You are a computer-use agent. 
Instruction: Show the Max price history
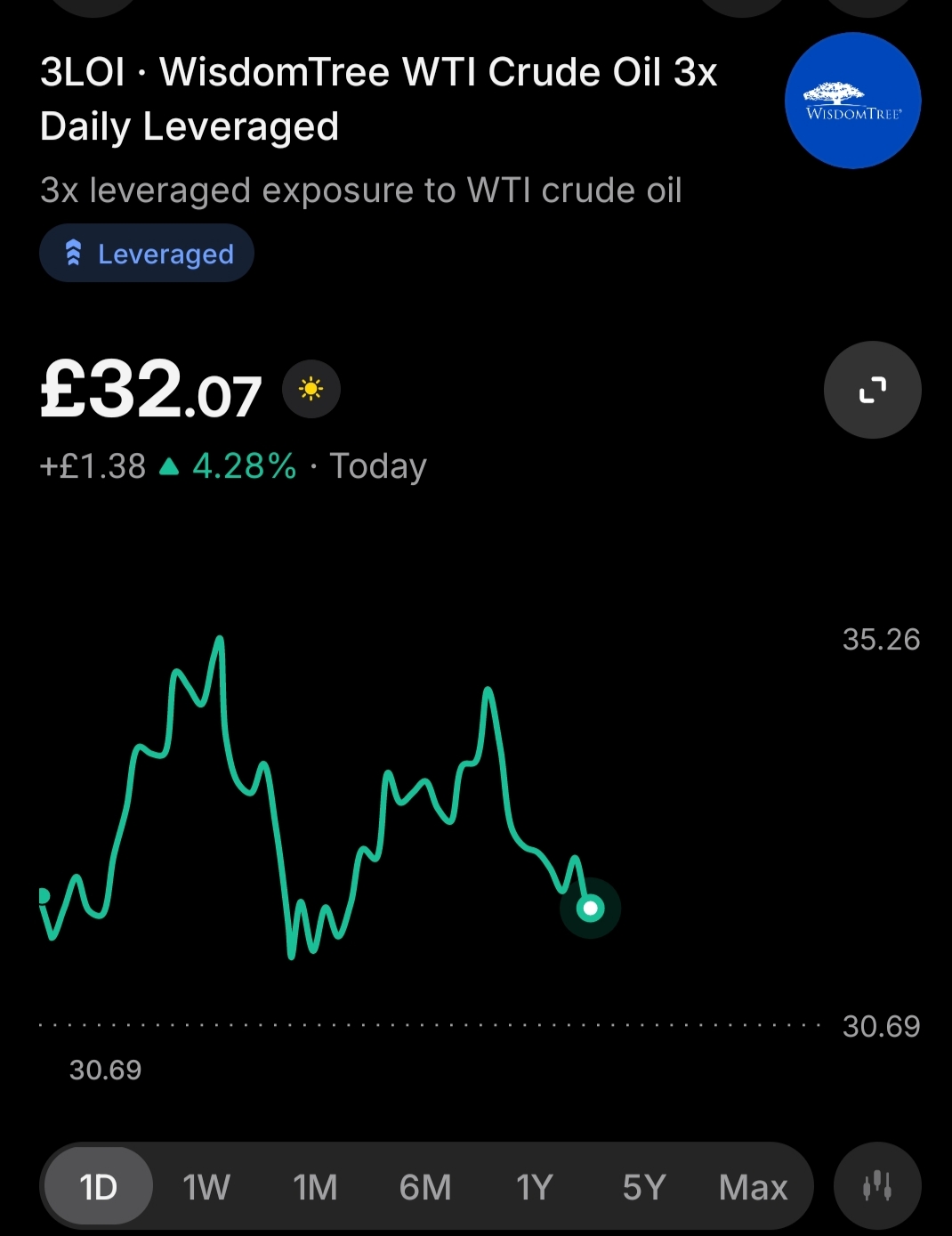[753, 1187]
